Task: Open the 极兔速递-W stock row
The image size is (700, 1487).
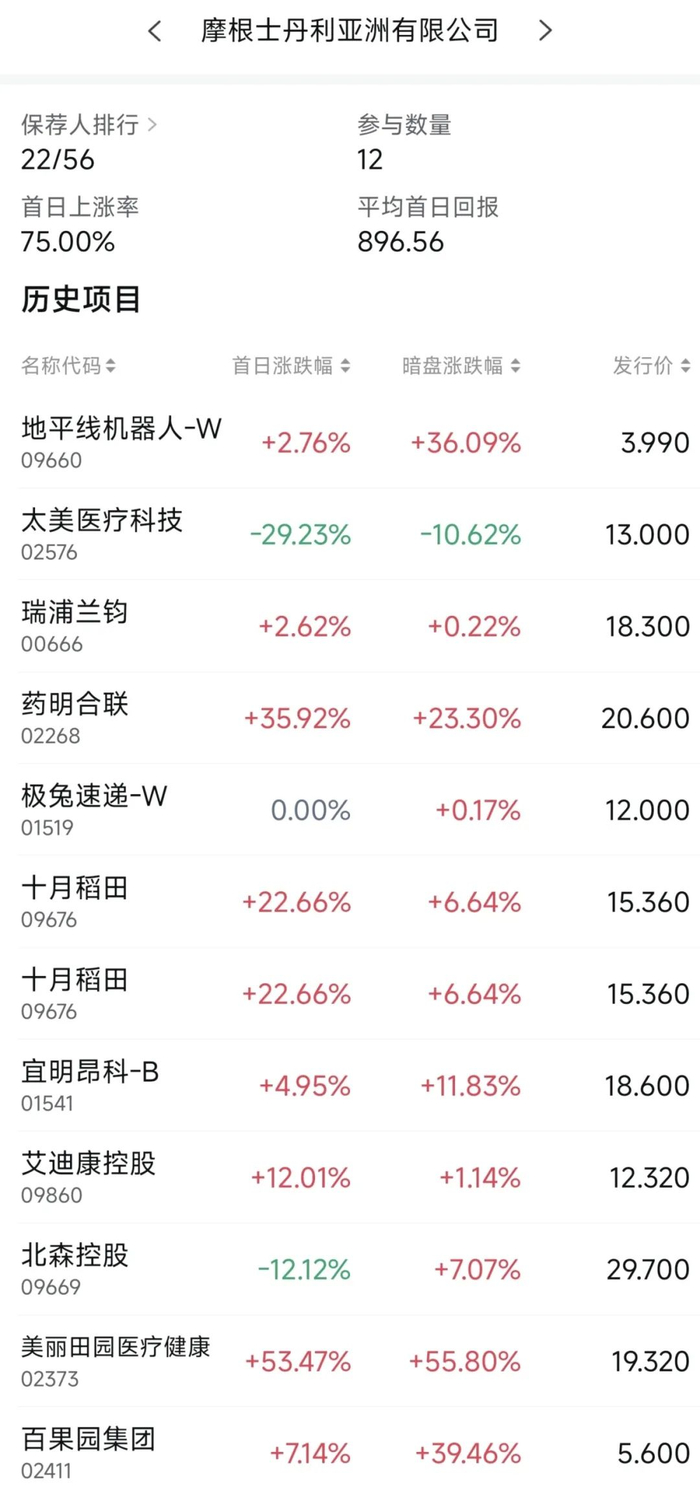Action: tap(350, 810)
